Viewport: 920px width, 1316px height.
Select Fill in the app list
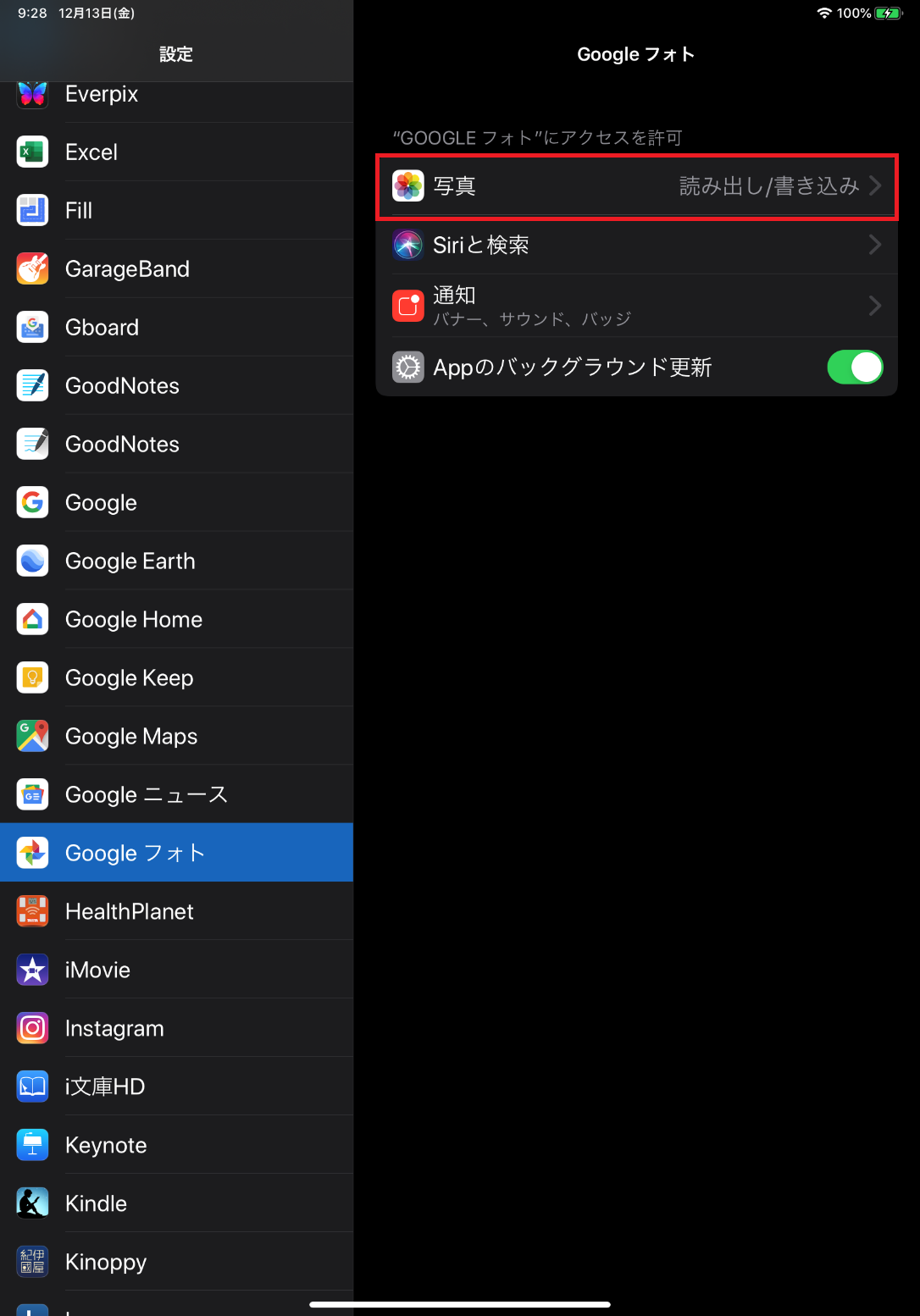pyautogui.click(x=176, y=211)
